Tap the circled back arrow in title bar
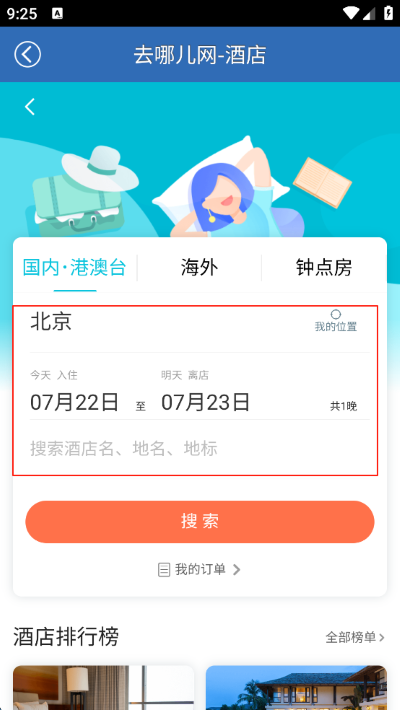Screen dimensions: 400x710 click(x=28, y=54)
